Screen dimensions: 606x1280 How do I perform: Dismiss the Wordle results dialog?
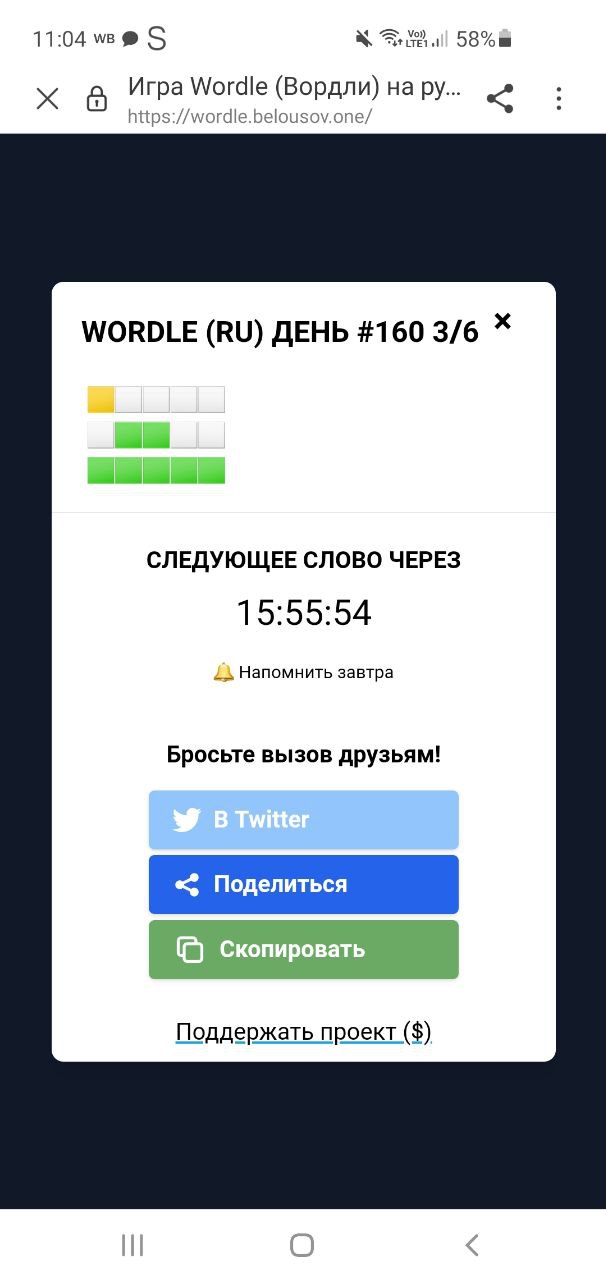coord(503,321)
